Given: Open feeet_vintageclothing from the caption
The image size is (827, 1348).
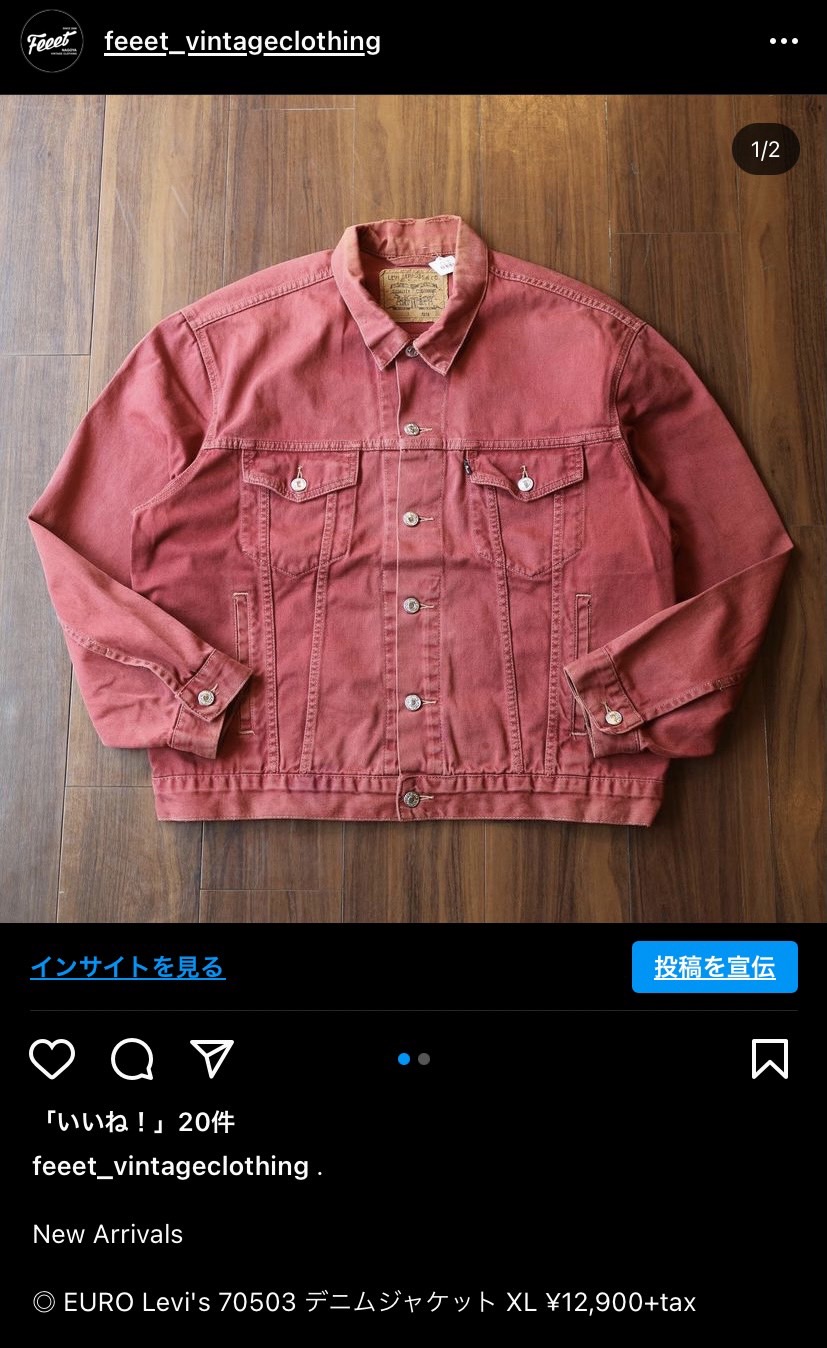Looking at the screenshot, I should (170, 1166).
